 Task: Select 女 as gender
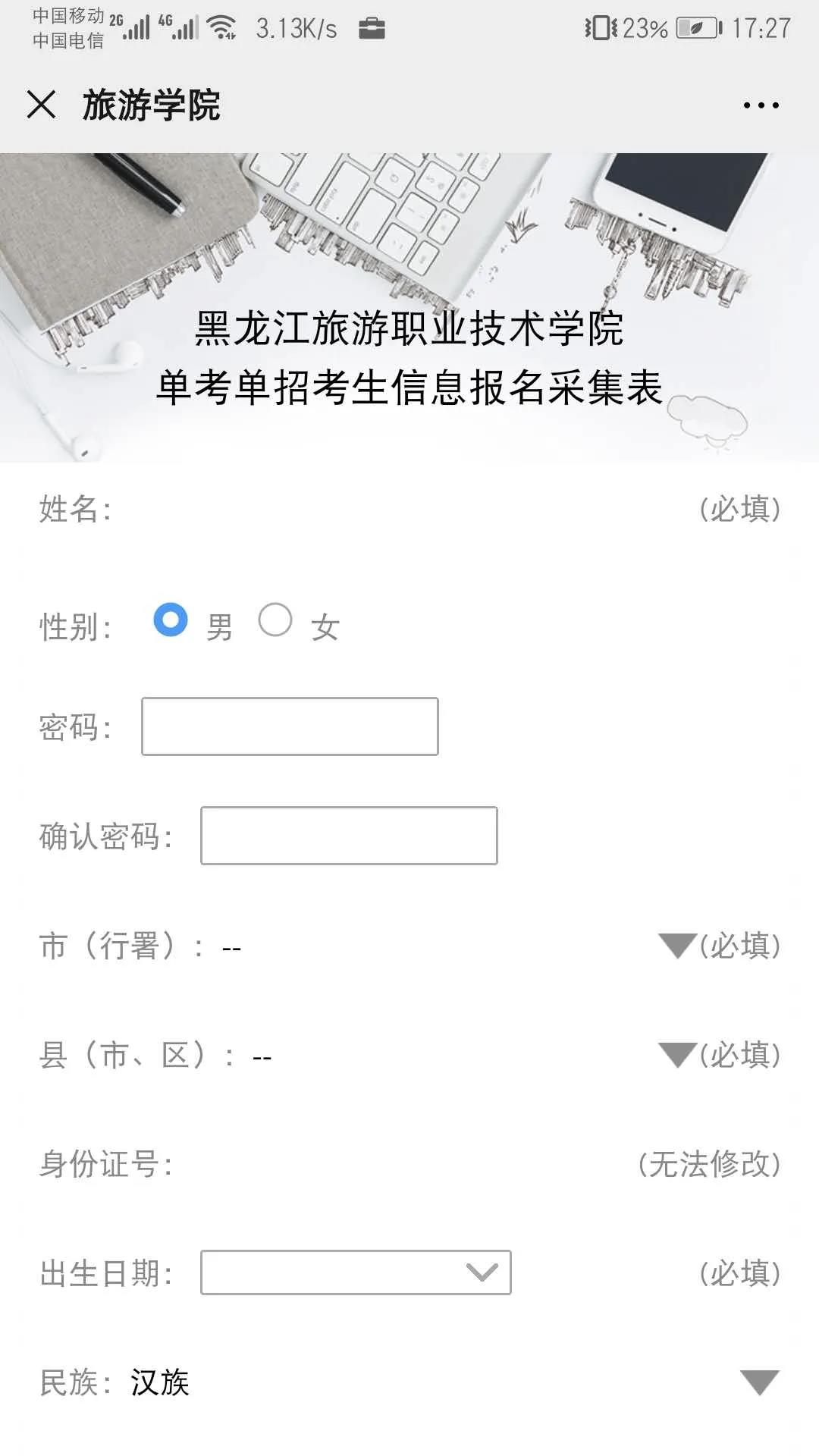[275, 620]
